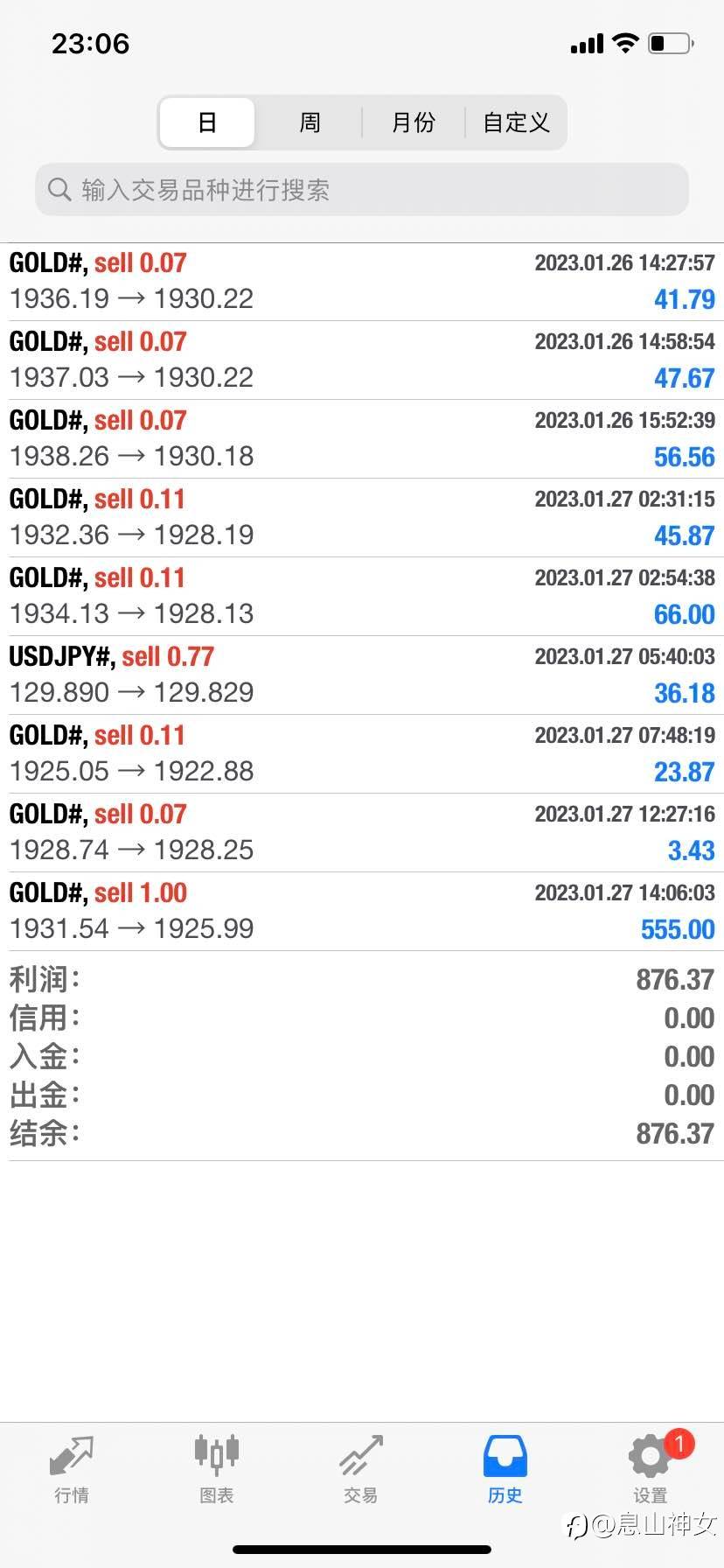
Task: Tap the symbol search field
Action: 362,189
